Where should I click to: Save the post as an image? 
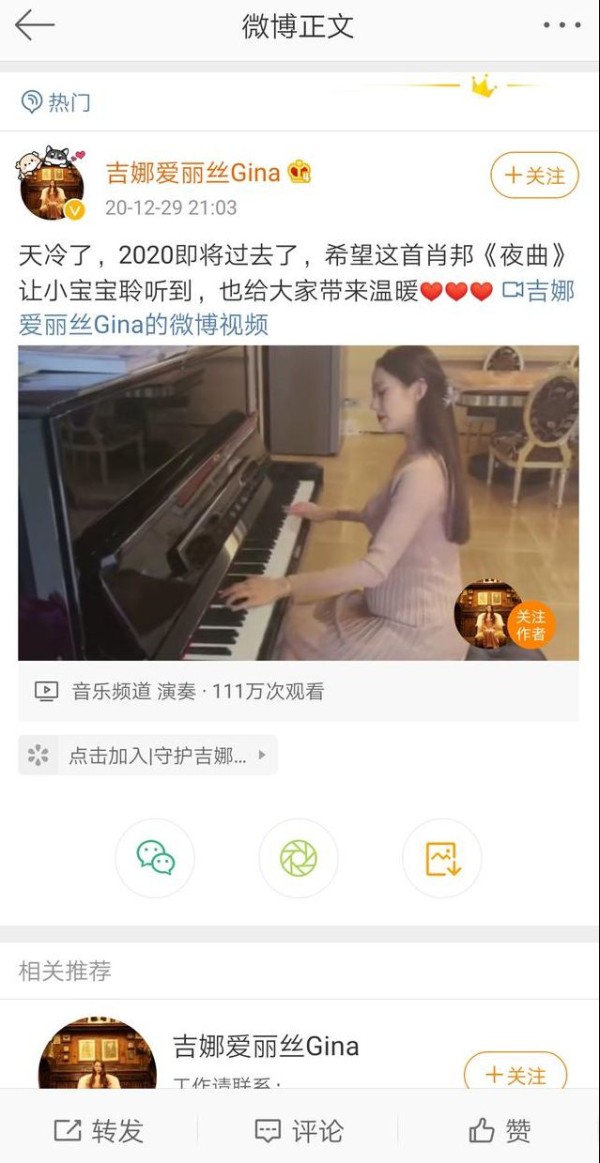[442, 858]
